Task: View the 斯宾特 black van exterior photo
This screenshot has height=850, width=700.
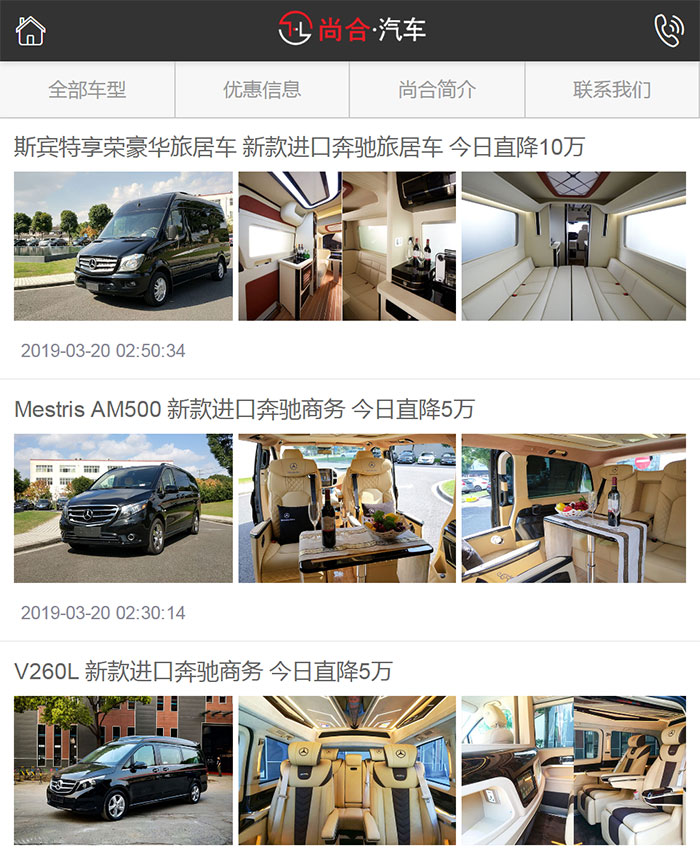Action: 123,246
